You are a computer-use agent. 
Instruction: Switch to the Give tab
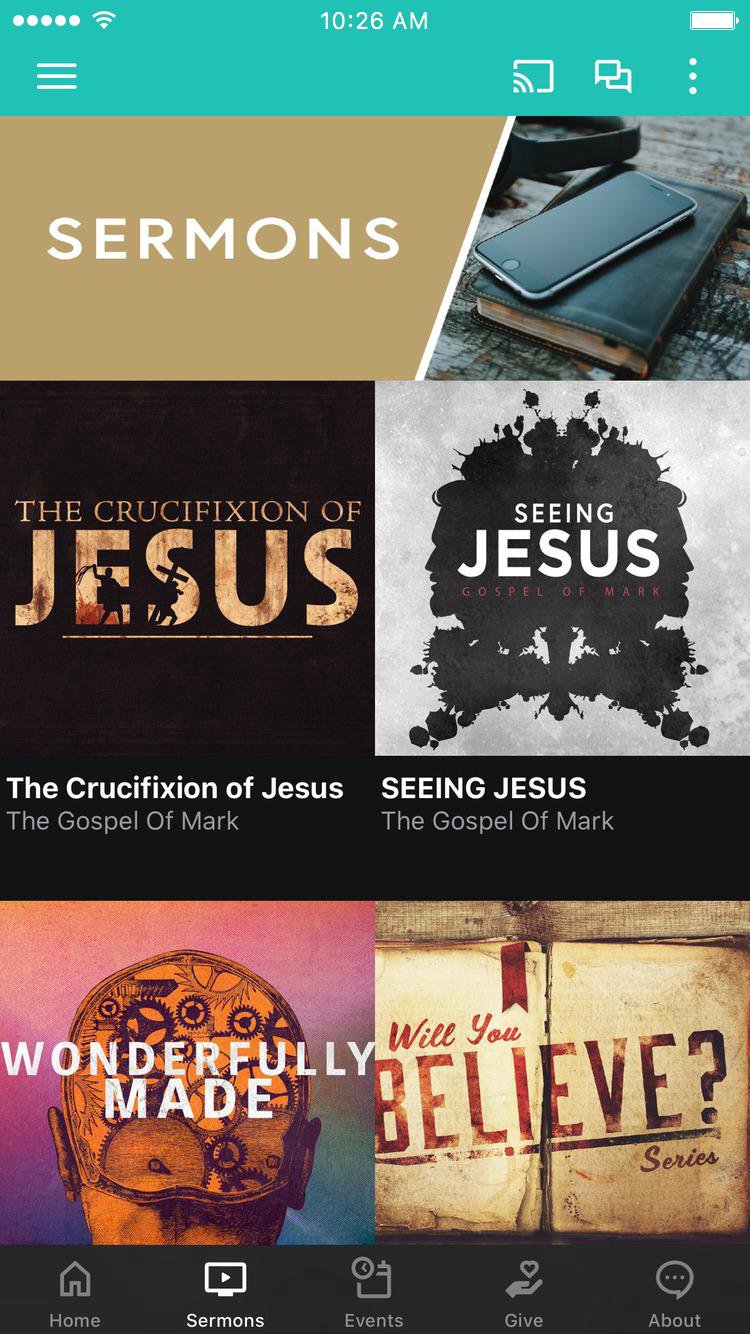[523, 1293]
